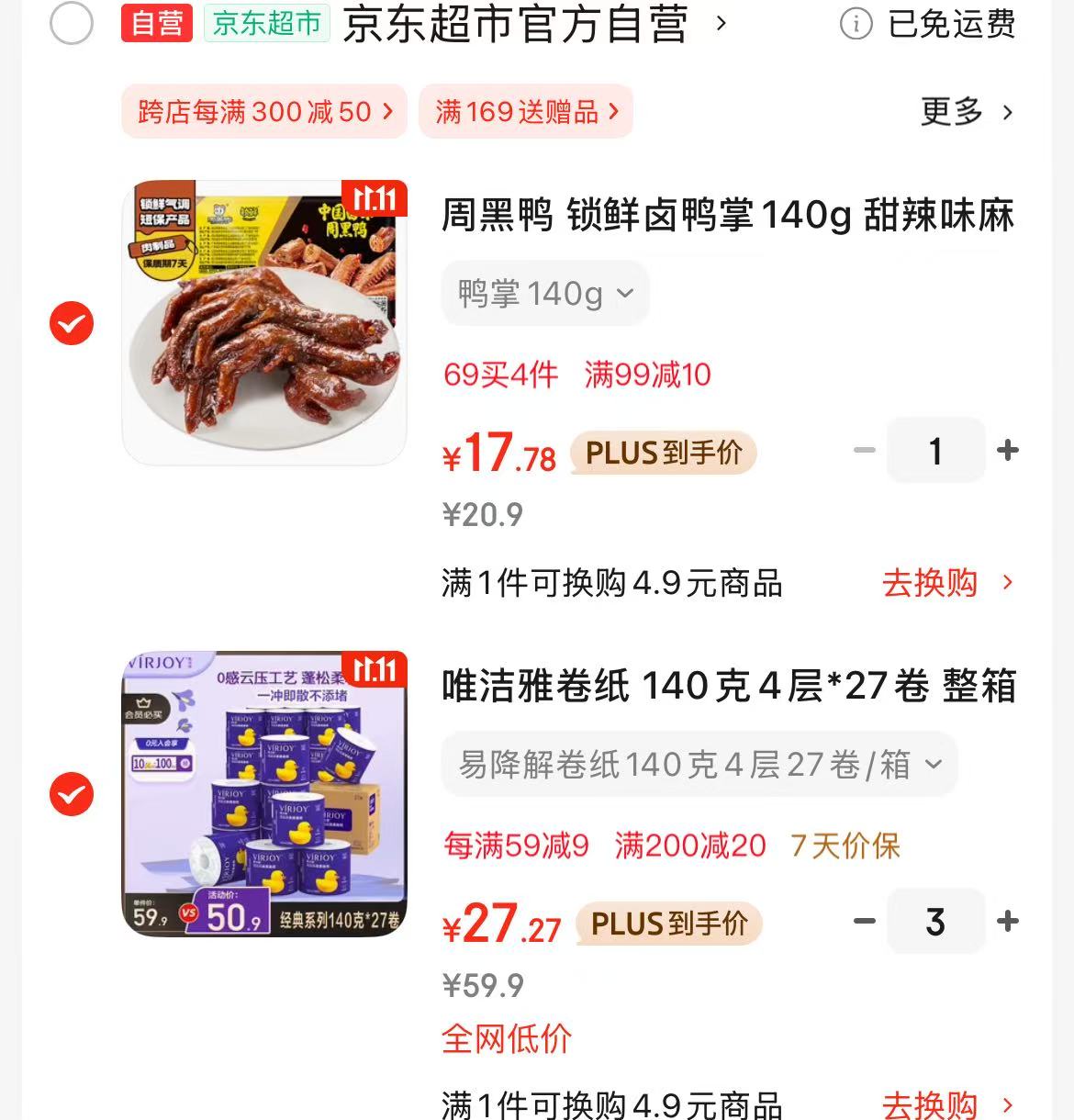The image size is (1074, 1120).
Task: Deselect the 唯洁雅卷纸 item
Action: click(72, 794)
